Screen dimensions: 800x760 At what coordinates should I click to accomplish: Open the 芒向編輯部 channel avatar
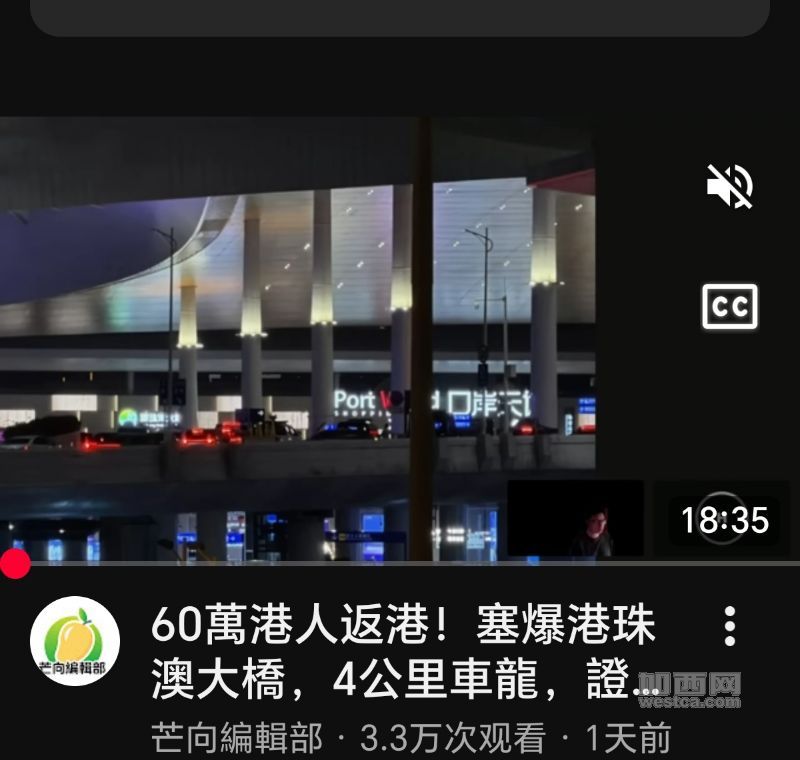75,641
